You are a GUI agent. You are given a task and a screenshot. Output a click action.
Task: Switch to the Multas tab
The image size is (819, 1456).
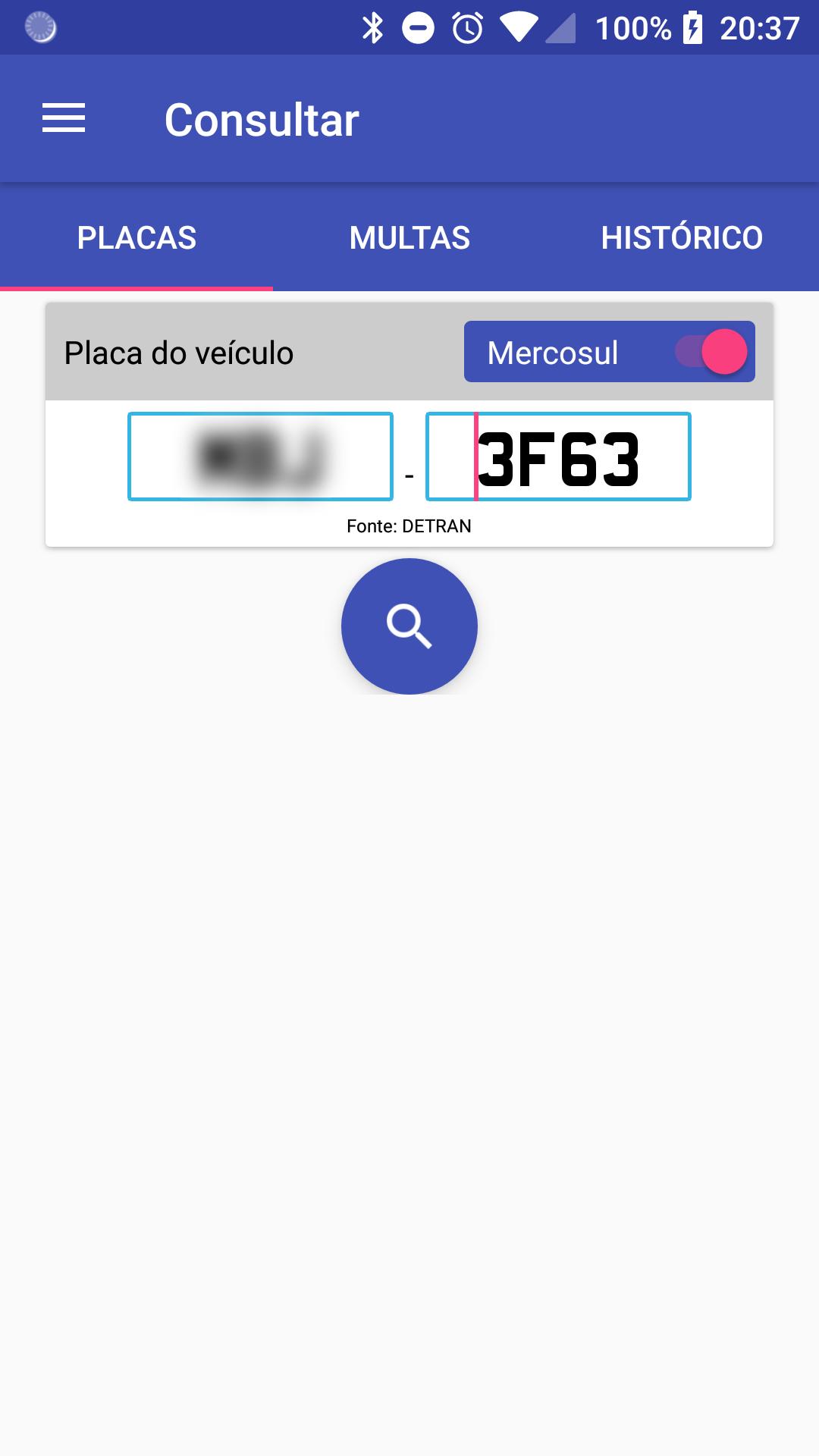coord(409,237)
